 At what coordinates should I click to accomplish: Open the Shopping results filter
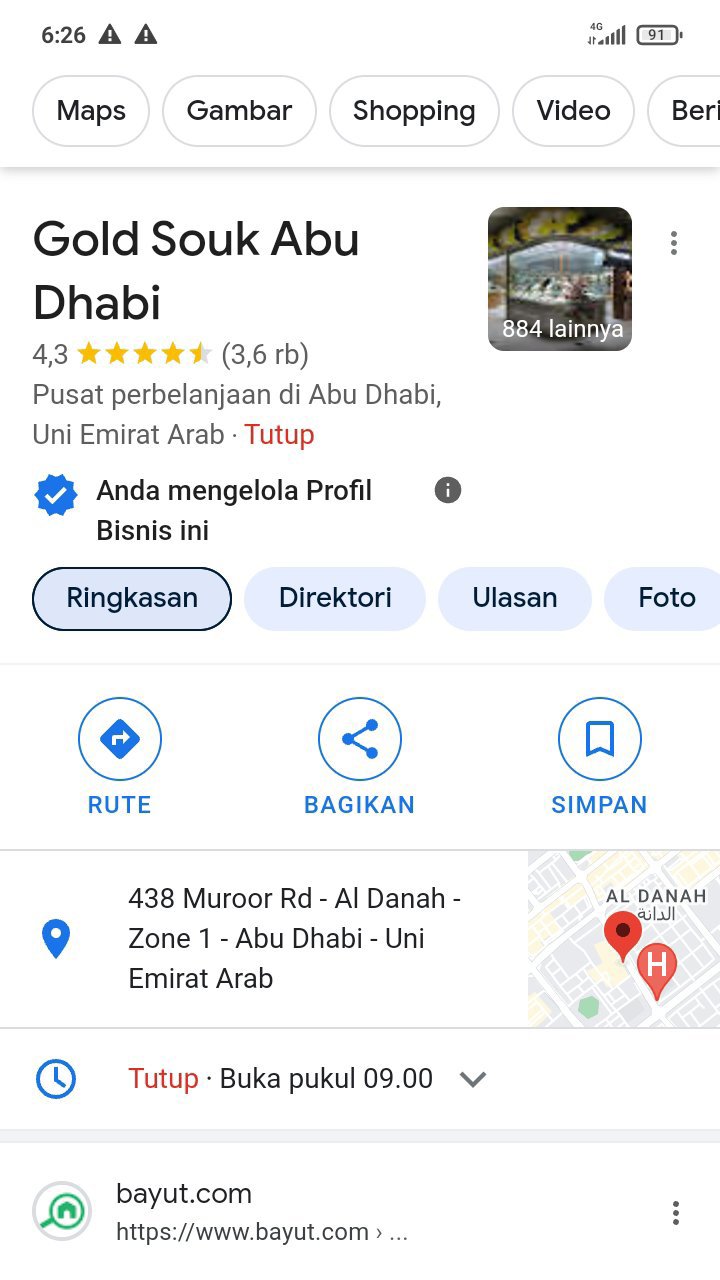pyautogui.click(x=414, y=111)
